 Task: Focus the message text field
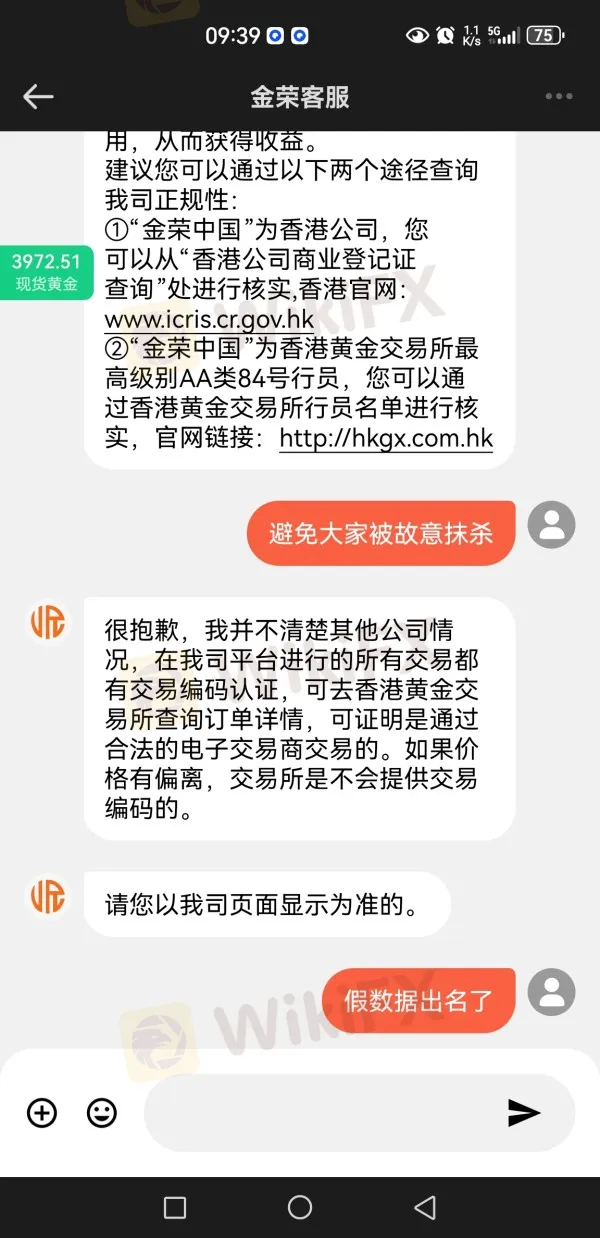(x=320, y=1112)
